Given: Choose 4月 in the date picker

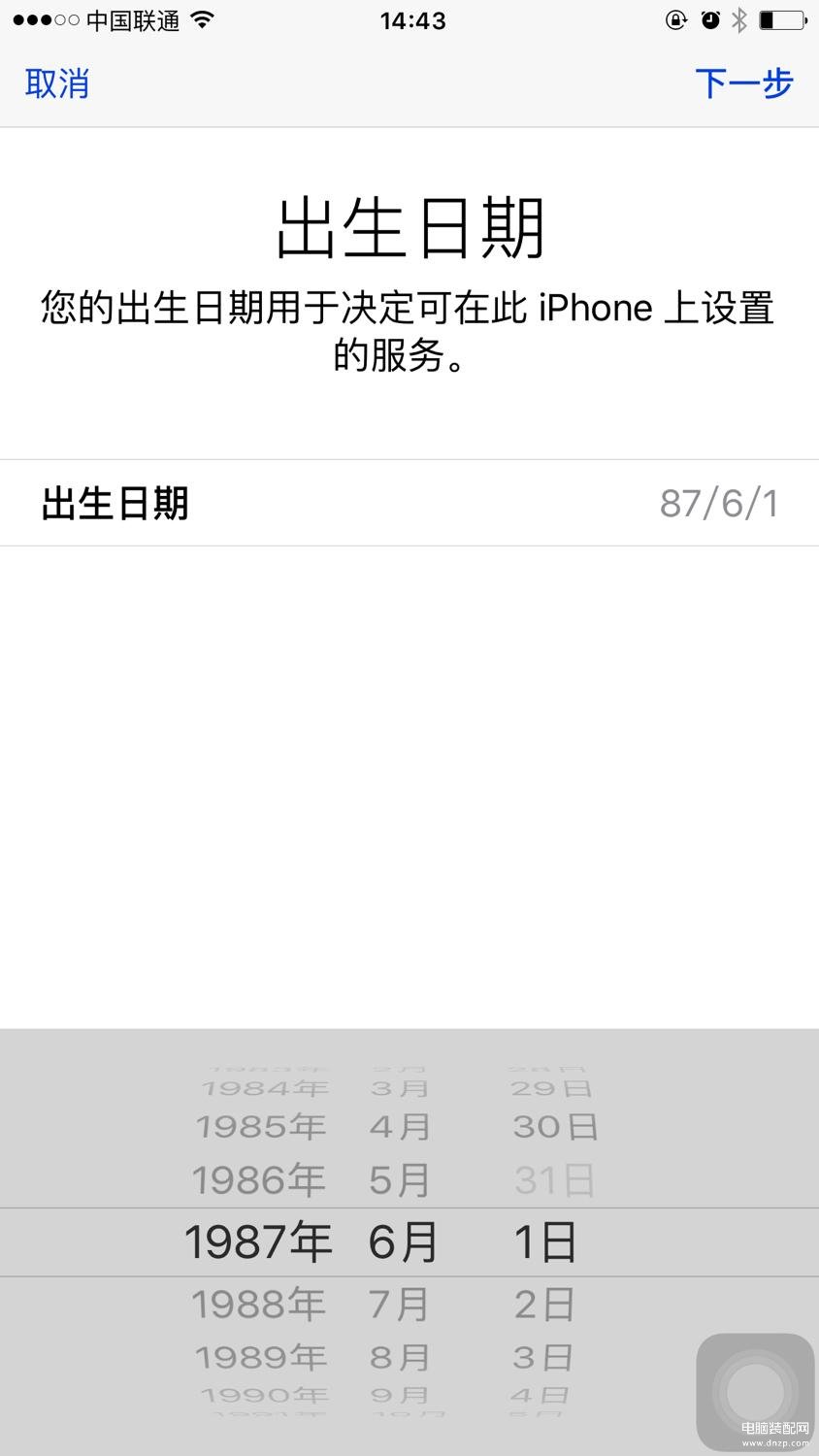Looking at the screenshot, I should [x=399, y=1127].
